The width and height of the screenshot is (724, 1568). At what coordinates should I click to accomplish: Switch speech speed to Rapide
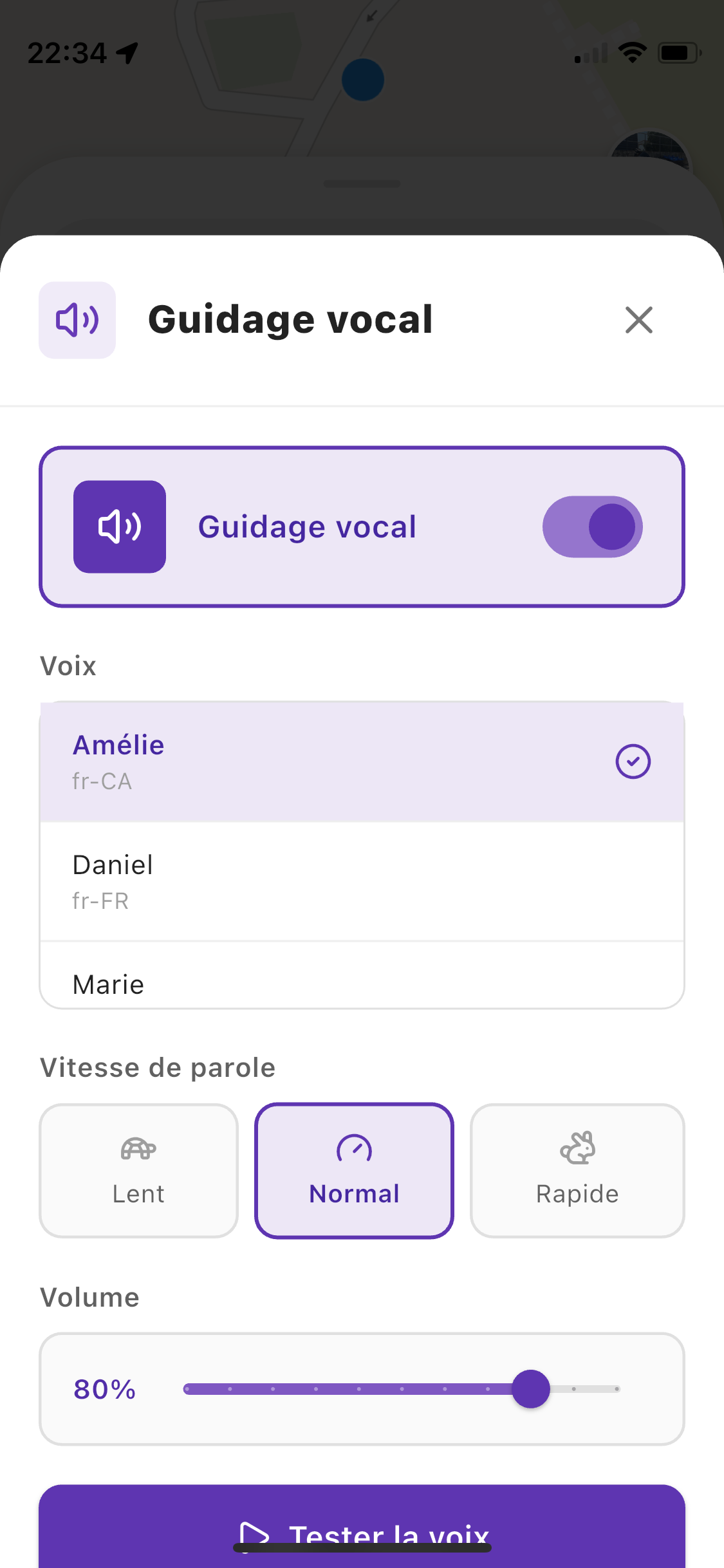(x=577, y=1170)
